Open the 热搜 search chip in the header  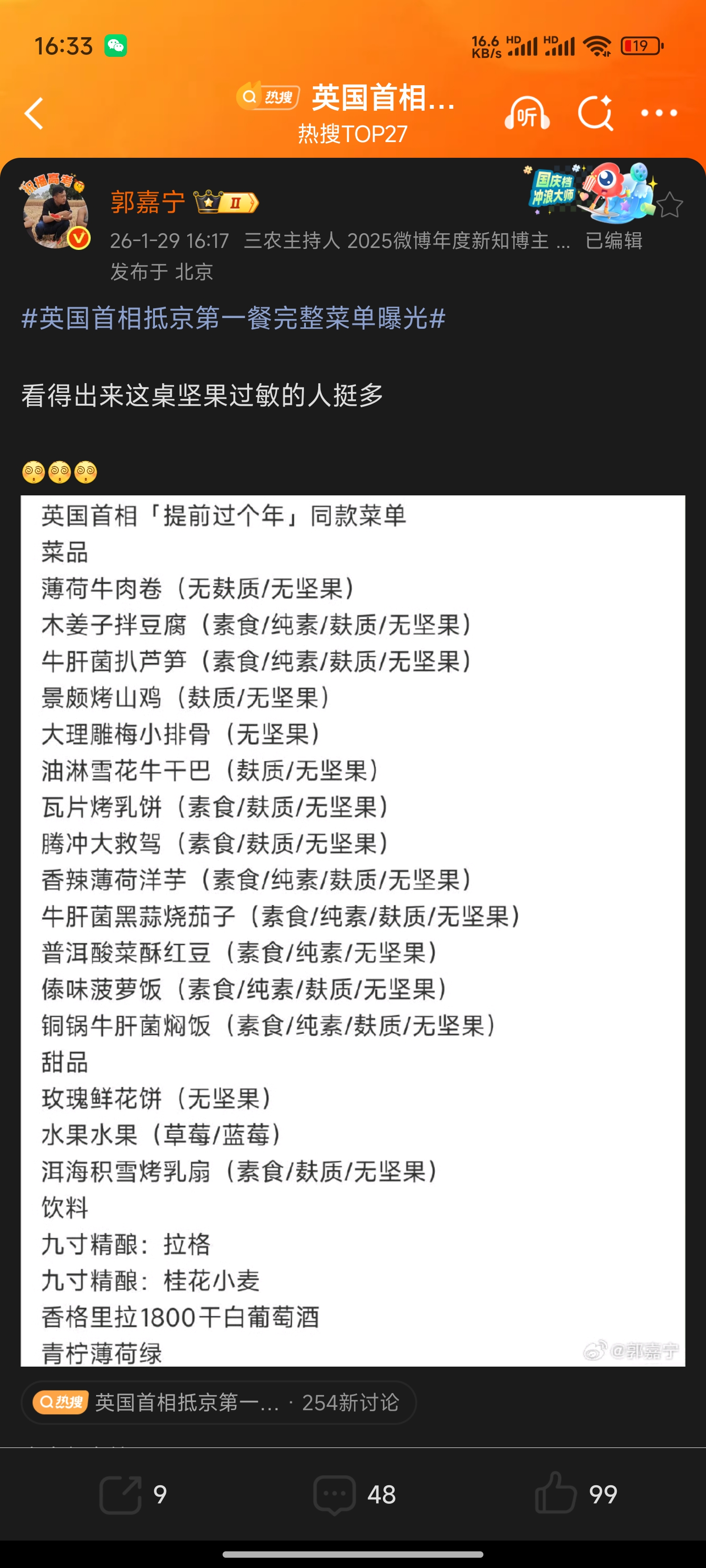pyautogui.click(x=269, y=97)
